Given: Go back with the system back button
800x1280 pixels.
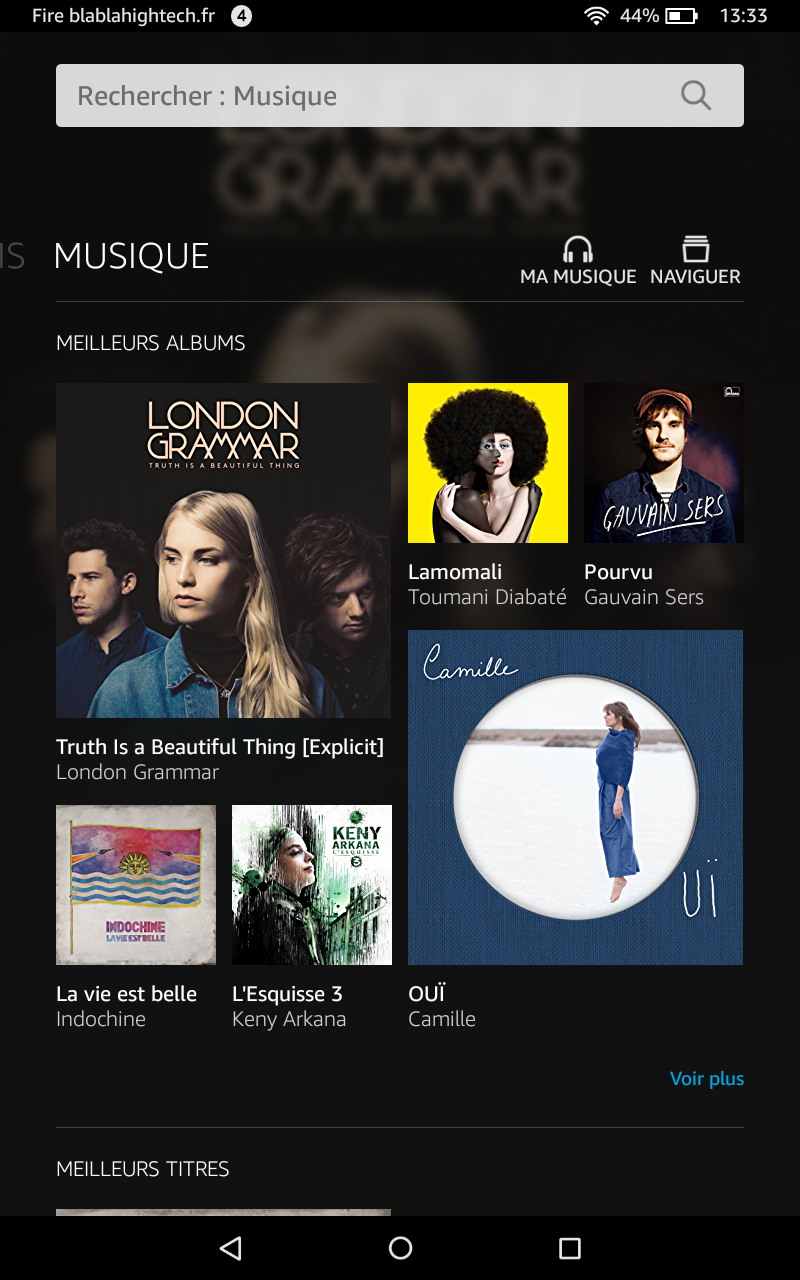Looking at the screenshot, I should click(x=231, y=1248).
